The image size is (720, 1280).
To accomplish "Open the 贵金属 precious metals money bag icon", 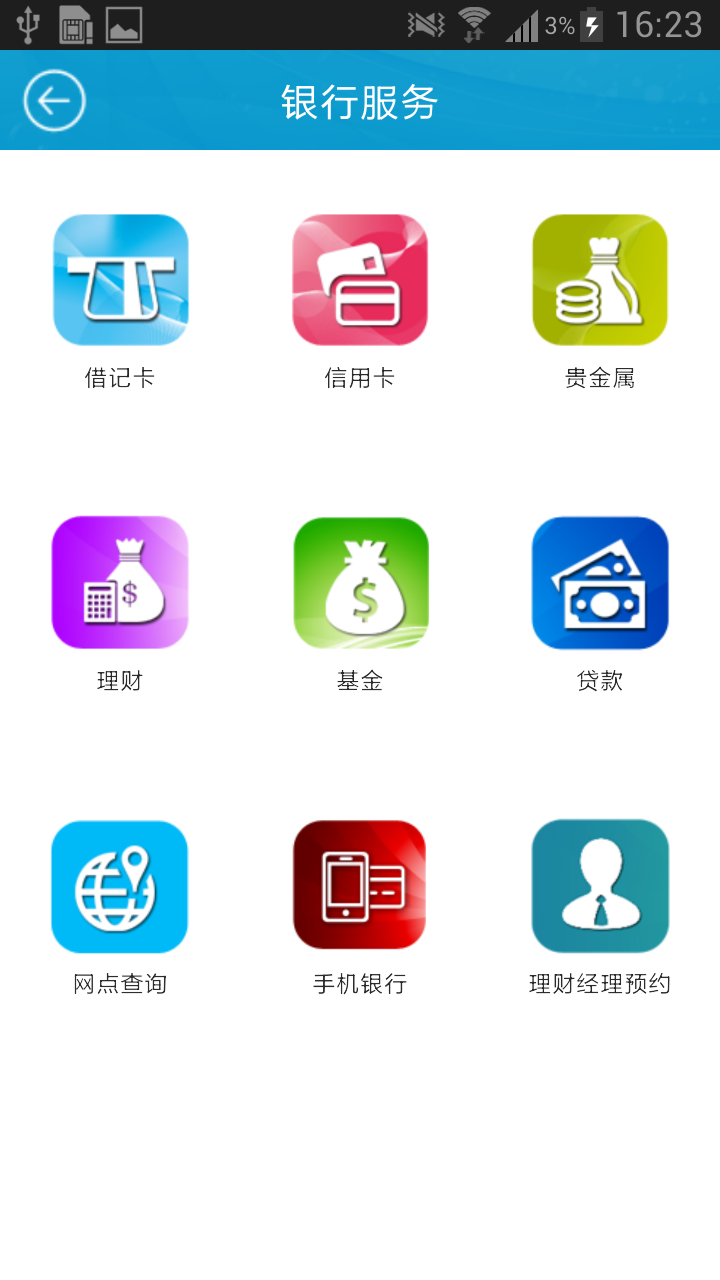I will click(599, 279).
